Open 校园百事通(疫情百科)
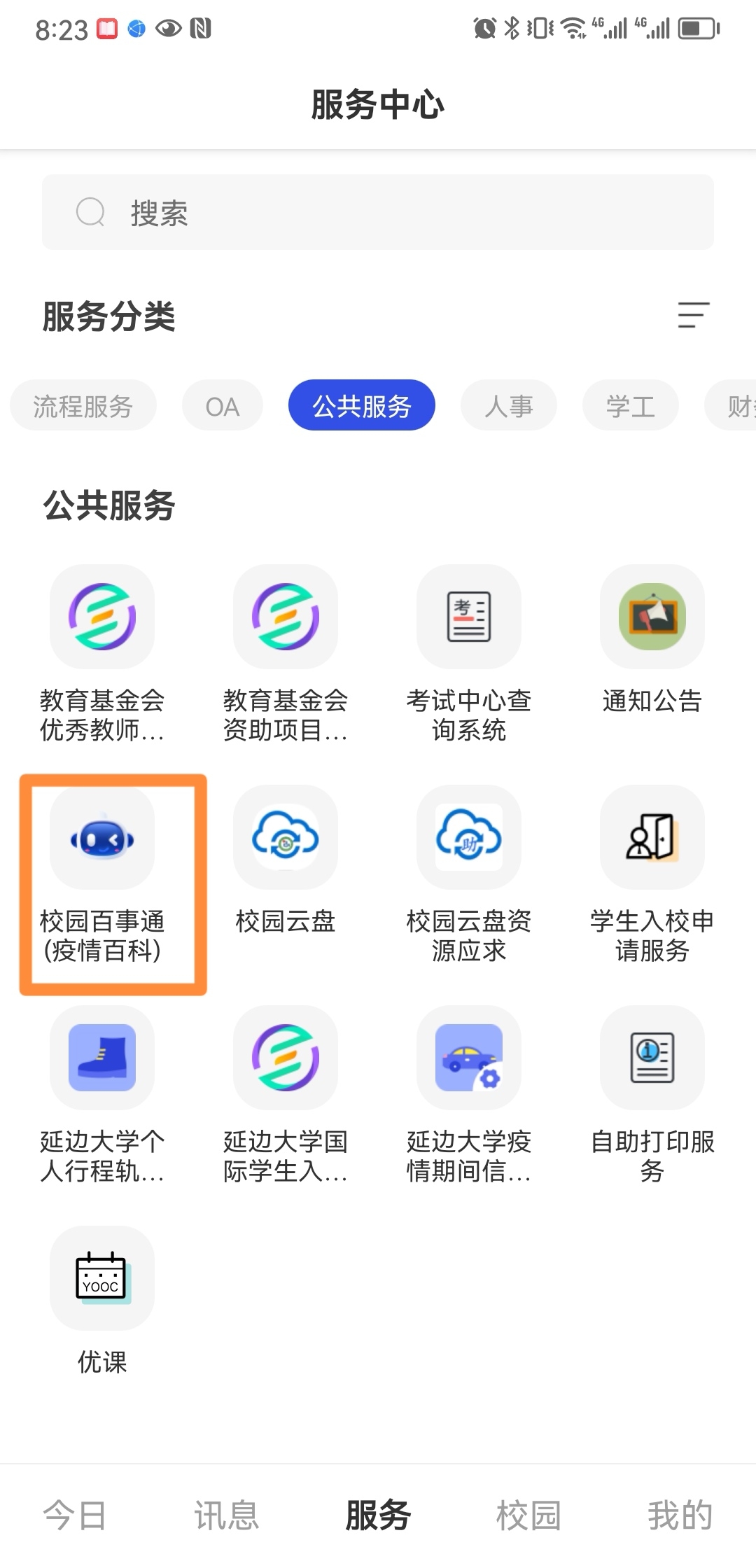The width and height of the screenshot is (756, 1568). tap(102, 875)
